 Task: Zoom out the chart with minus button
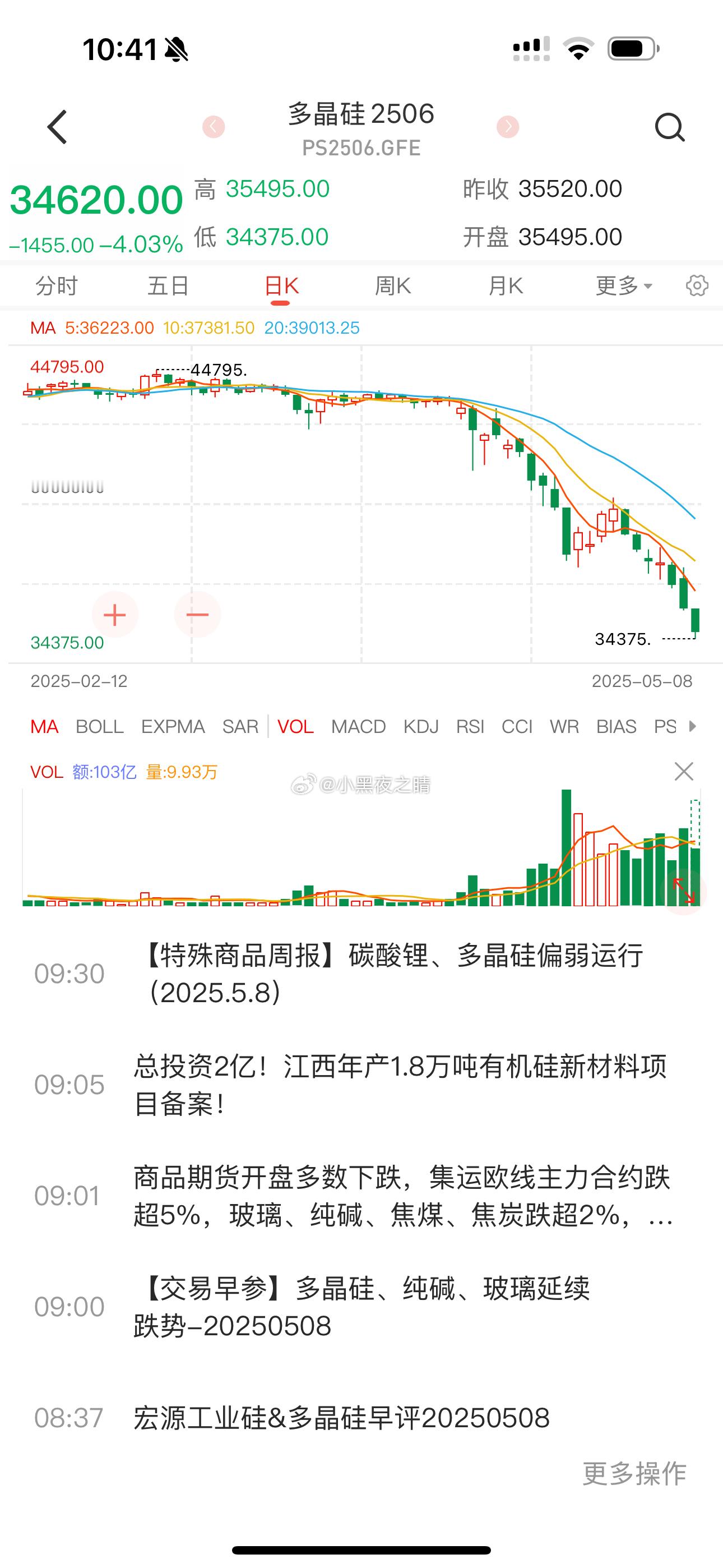(197, 615)
